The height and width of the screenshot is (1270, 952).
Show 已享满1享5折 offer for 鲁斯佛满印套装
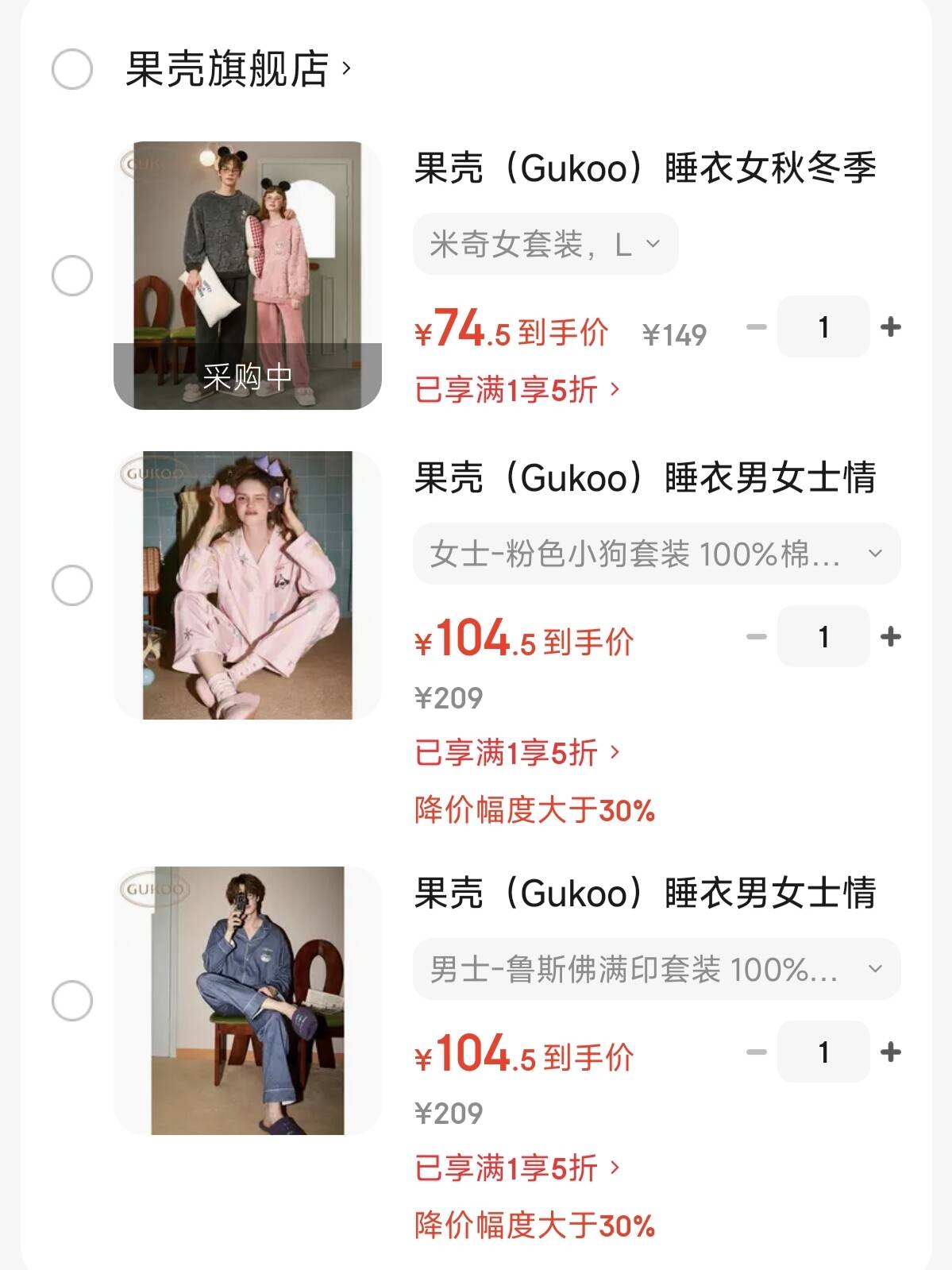click(517, 1168)
